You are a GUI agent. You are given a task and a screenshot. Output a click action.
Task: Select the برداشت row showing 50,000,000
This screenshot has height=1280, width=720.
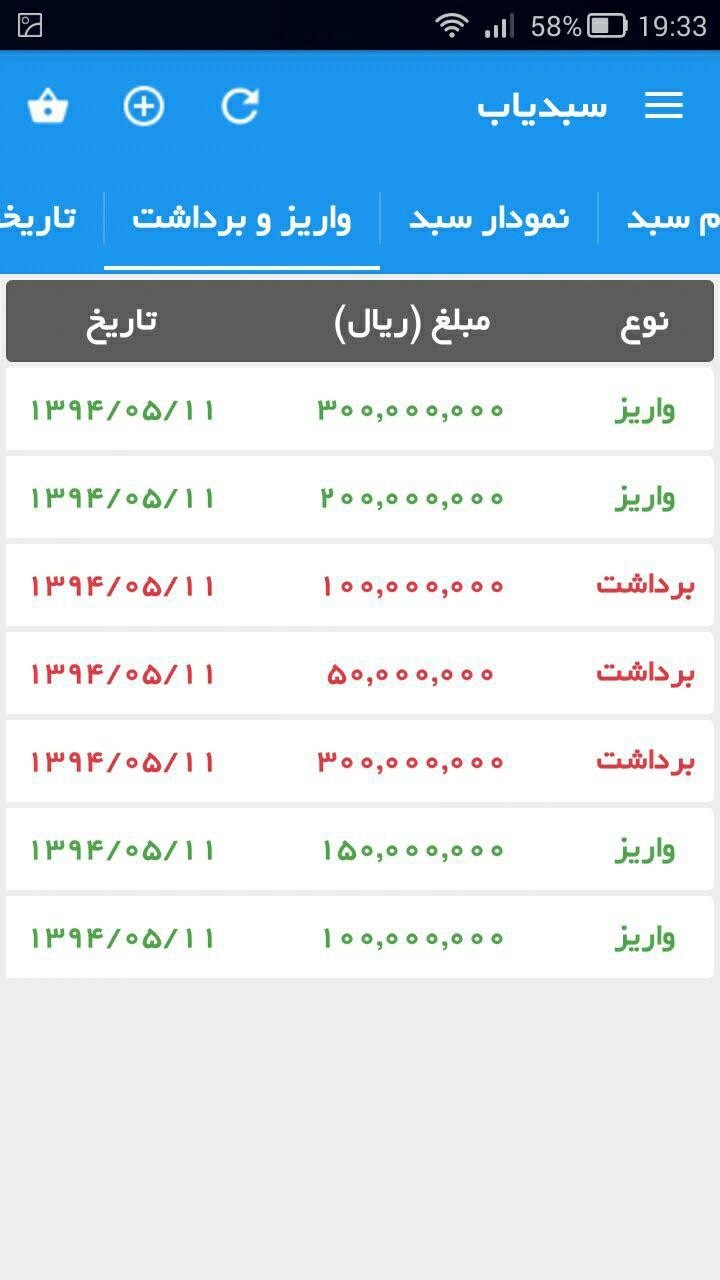point(360,673)
